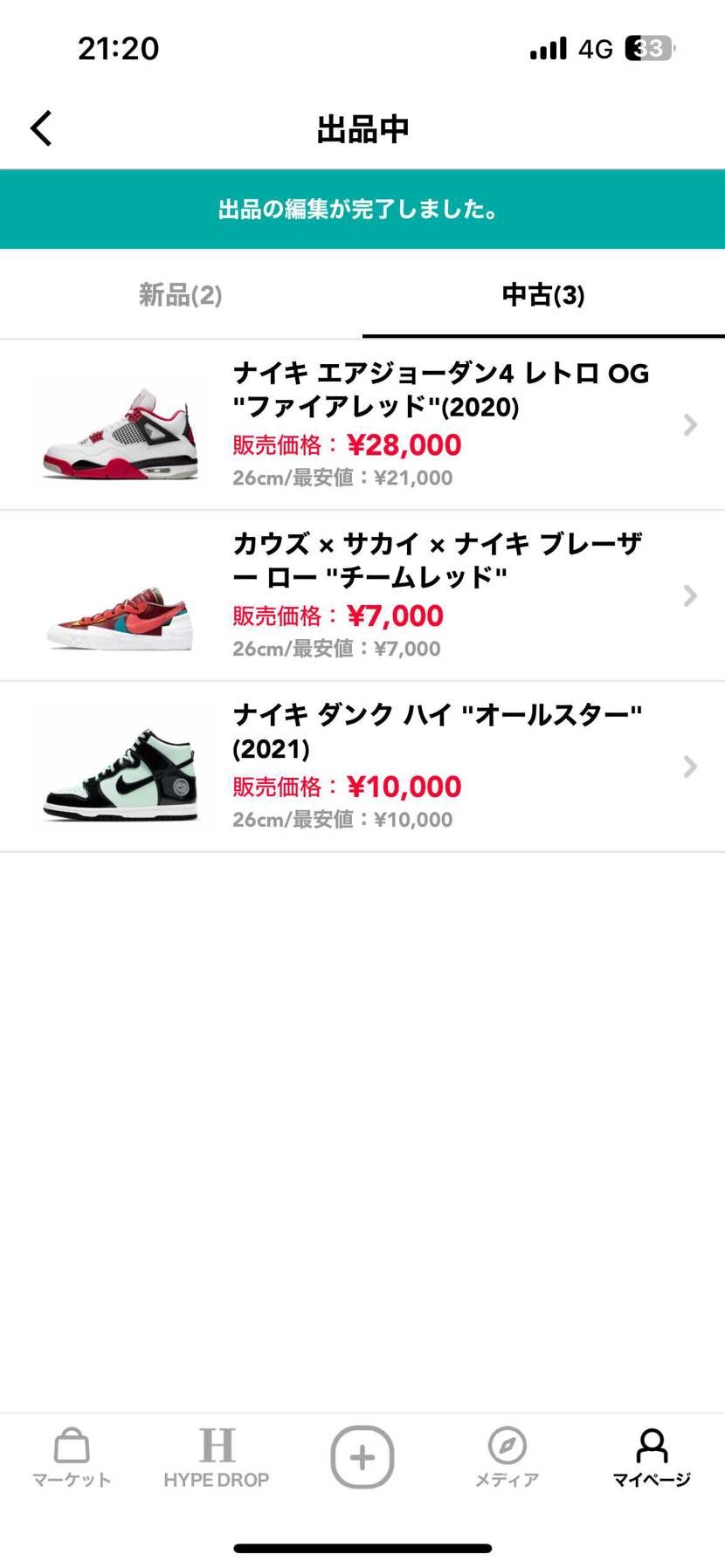Tap the Kaws × Sacai Blazer product image
This screenshot has height=1568, width=725.
[x=119, y=595]
